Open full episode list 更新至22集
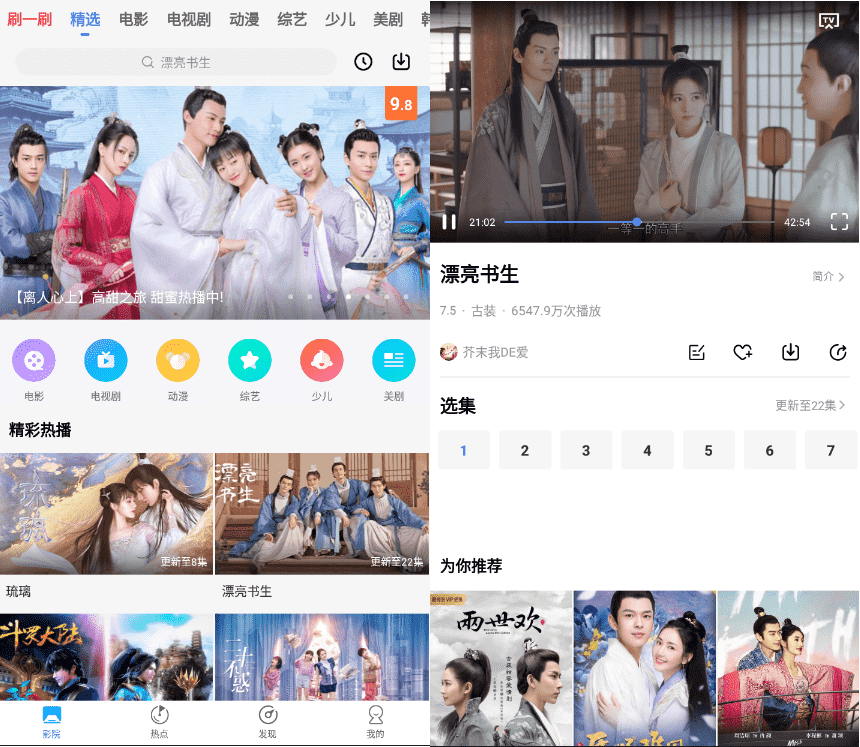Image resolution: width=860 pixels, height=747 pixels. coord(810,406)
